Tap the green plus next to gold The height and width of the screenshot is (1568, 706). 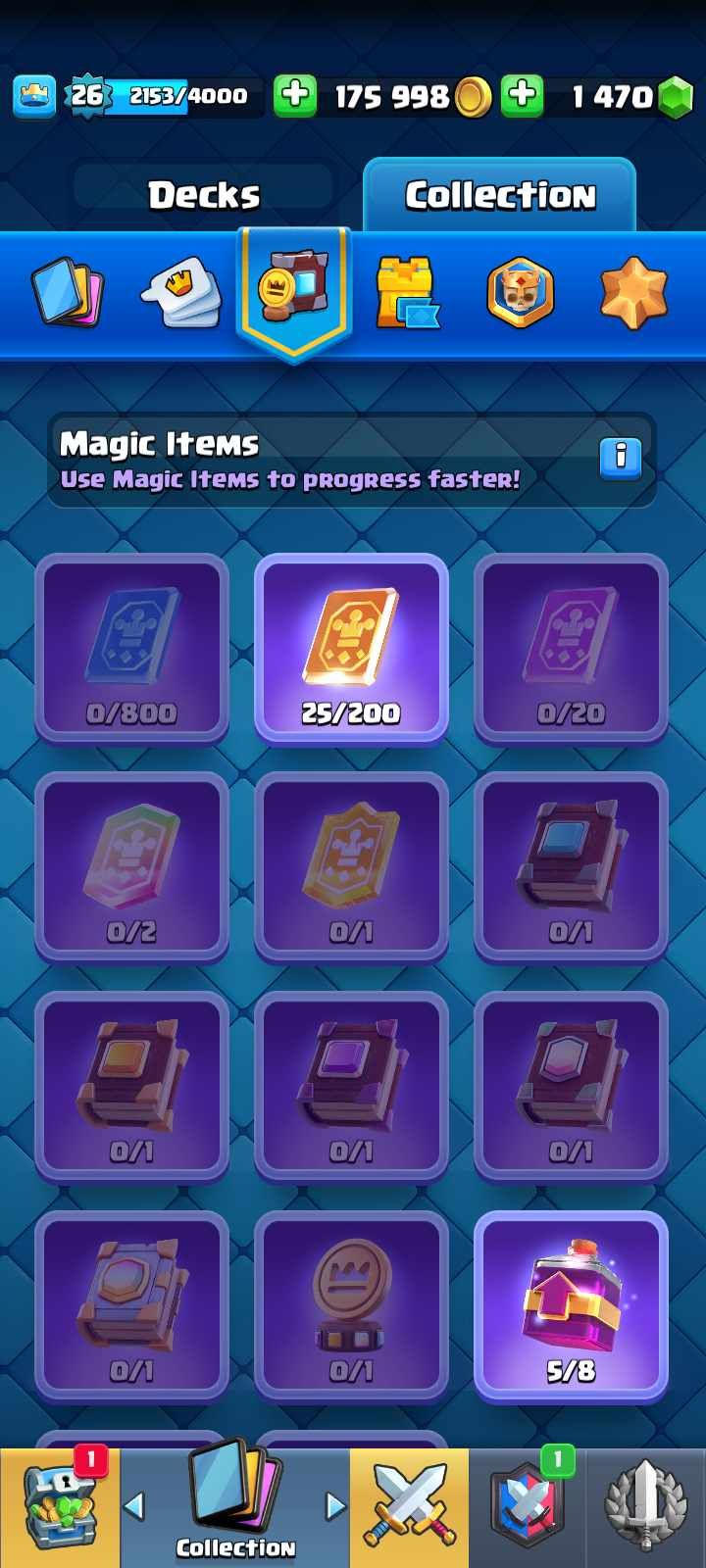tap(294, 95)
